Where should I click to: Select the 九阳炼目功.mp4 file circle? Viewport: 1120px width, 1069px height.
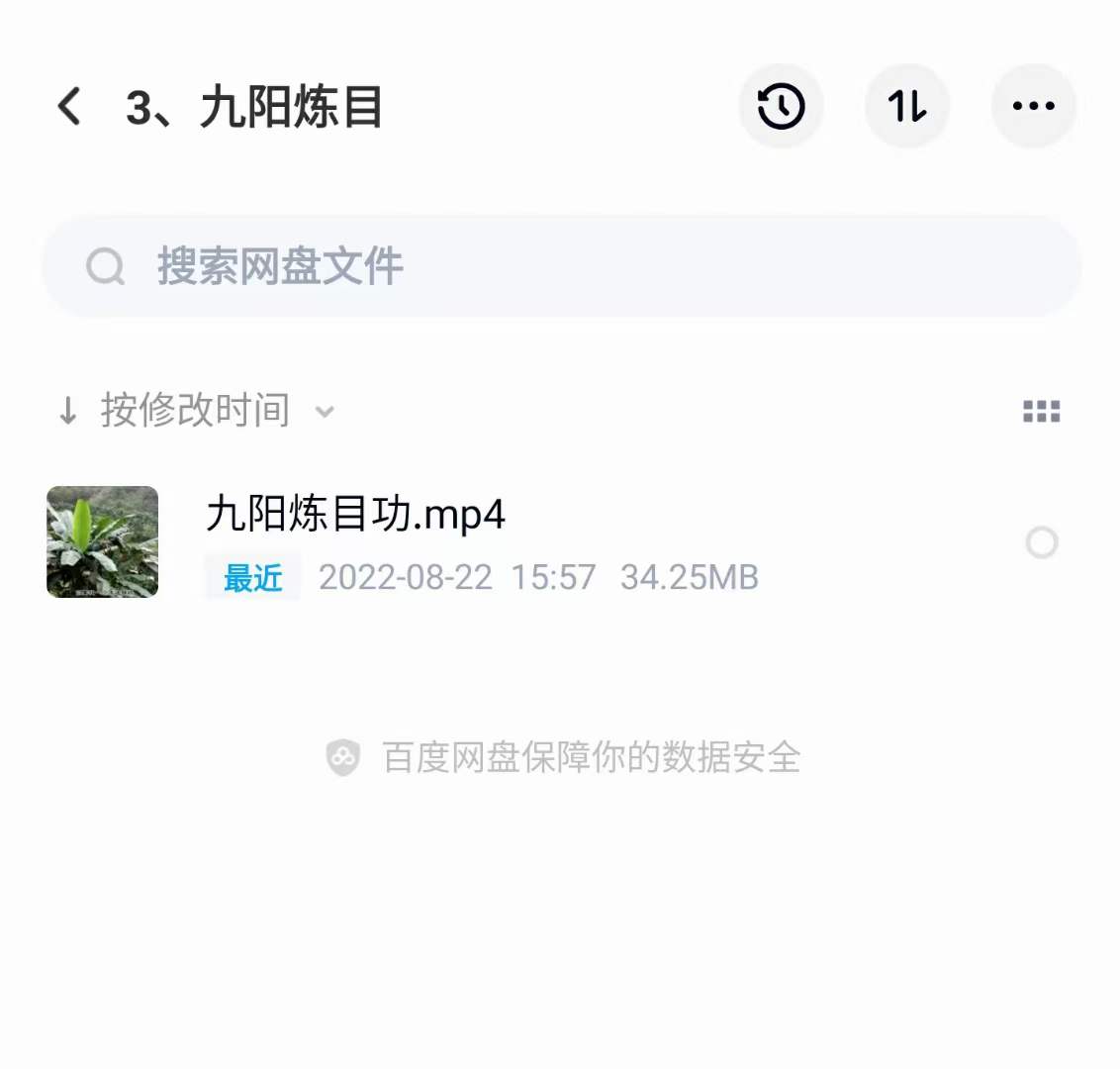1041,542
